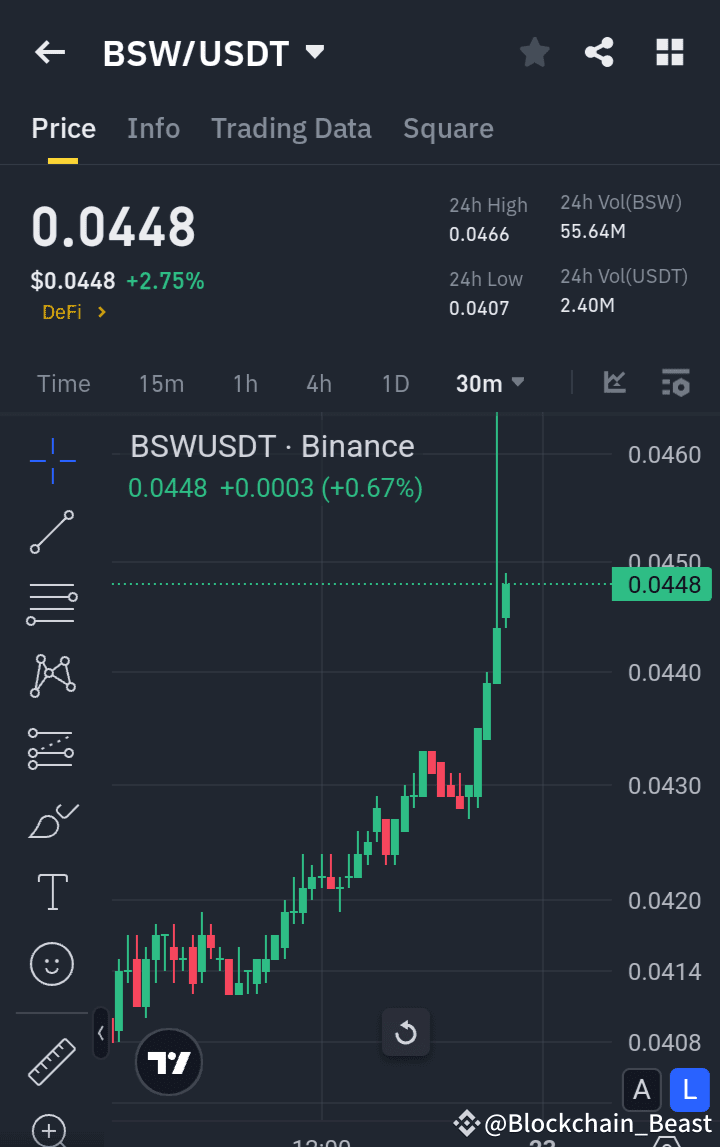The width and height of the screenshot is (720, 1147).
Task: Open the indicators panel
Action: [x=615, y=382]
